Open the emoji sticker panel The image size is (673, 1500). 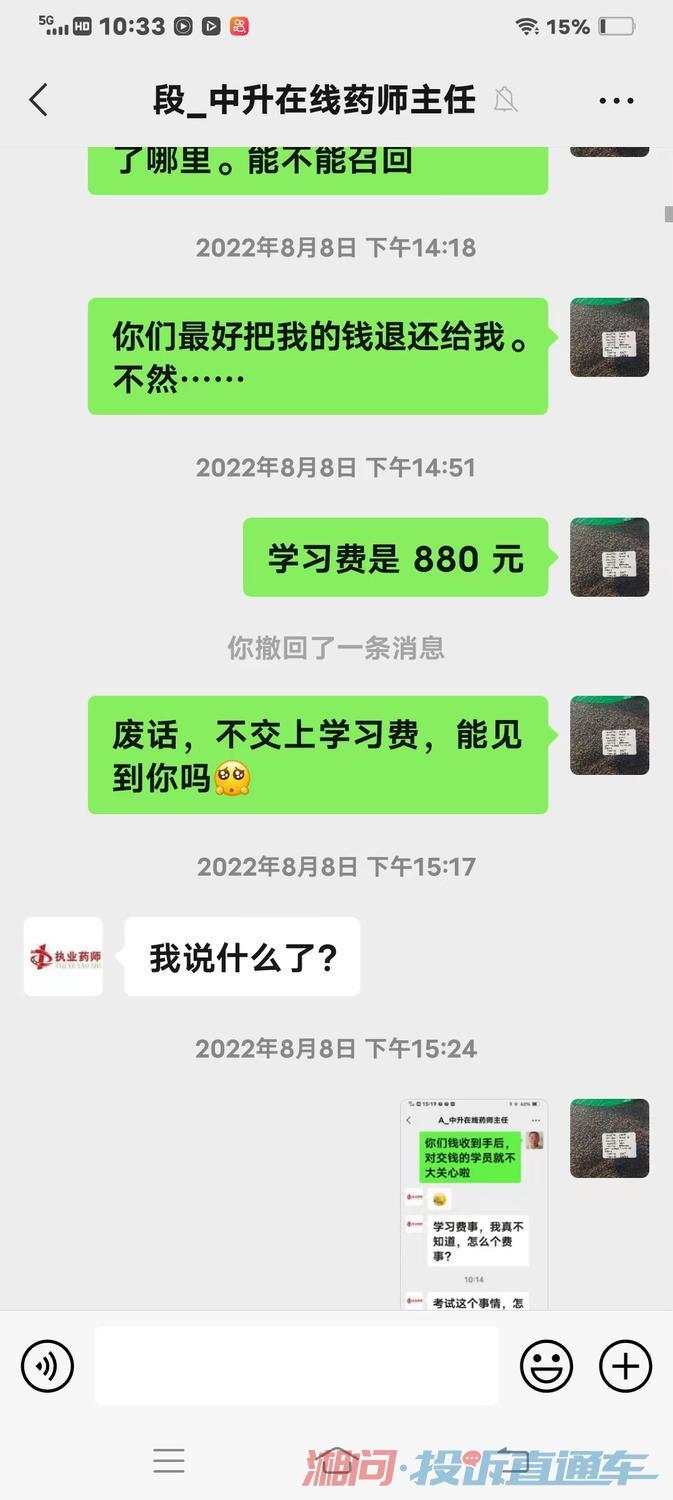(546, 1366)
